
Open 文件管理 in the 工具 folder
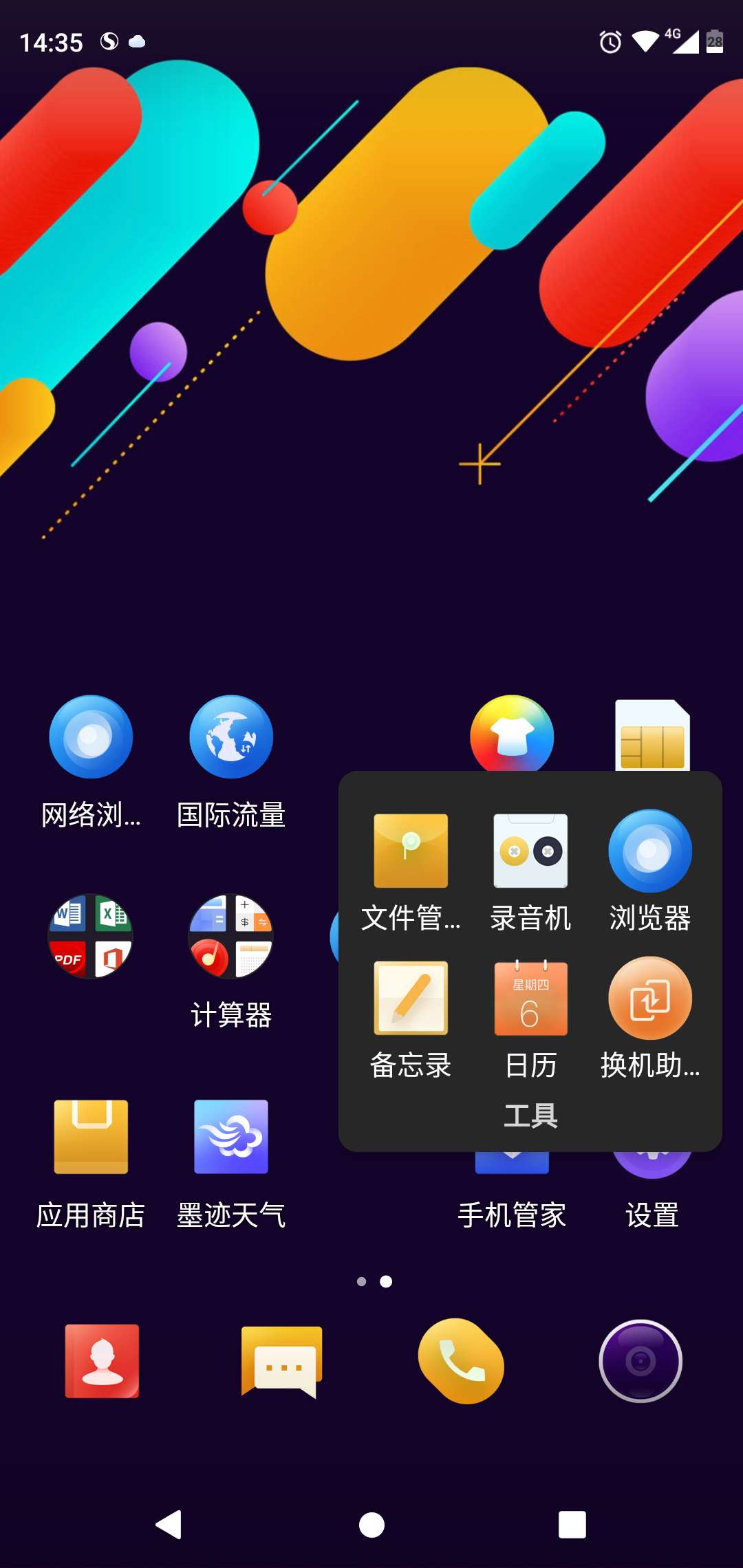click(411, 851)
